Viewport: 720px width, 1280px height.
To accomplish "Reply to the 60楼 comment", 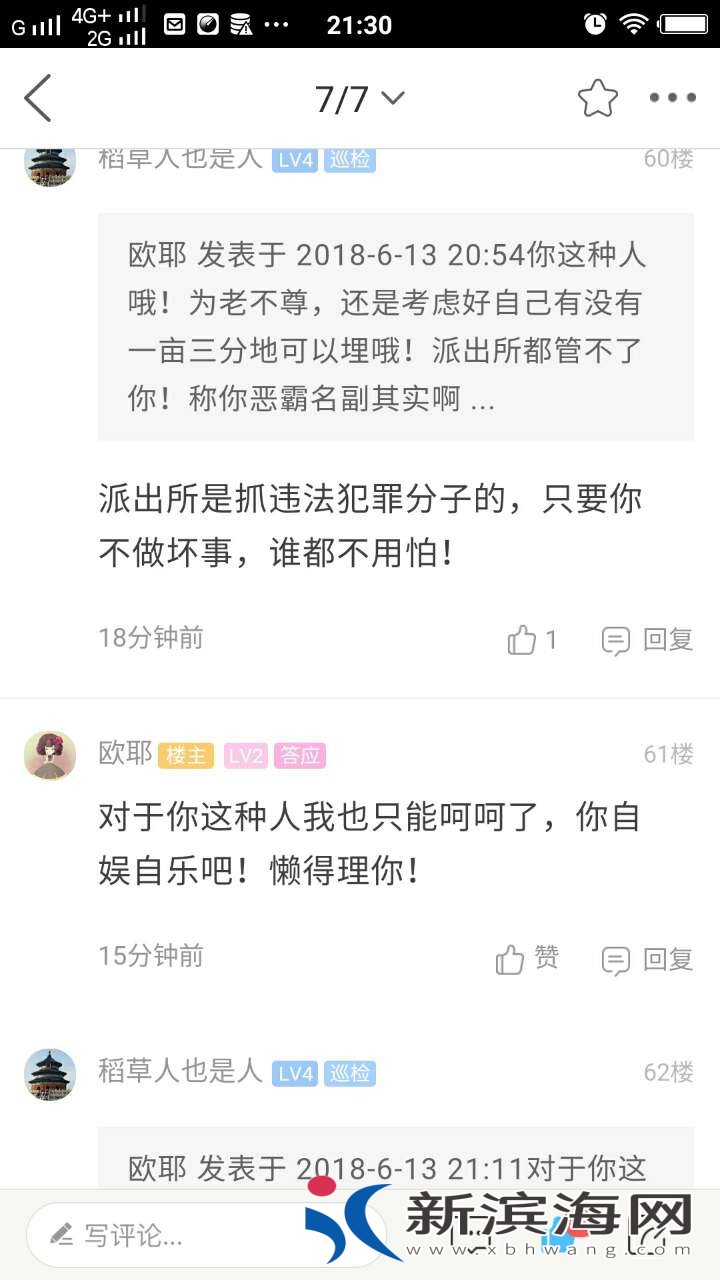I will coord(647,640).
